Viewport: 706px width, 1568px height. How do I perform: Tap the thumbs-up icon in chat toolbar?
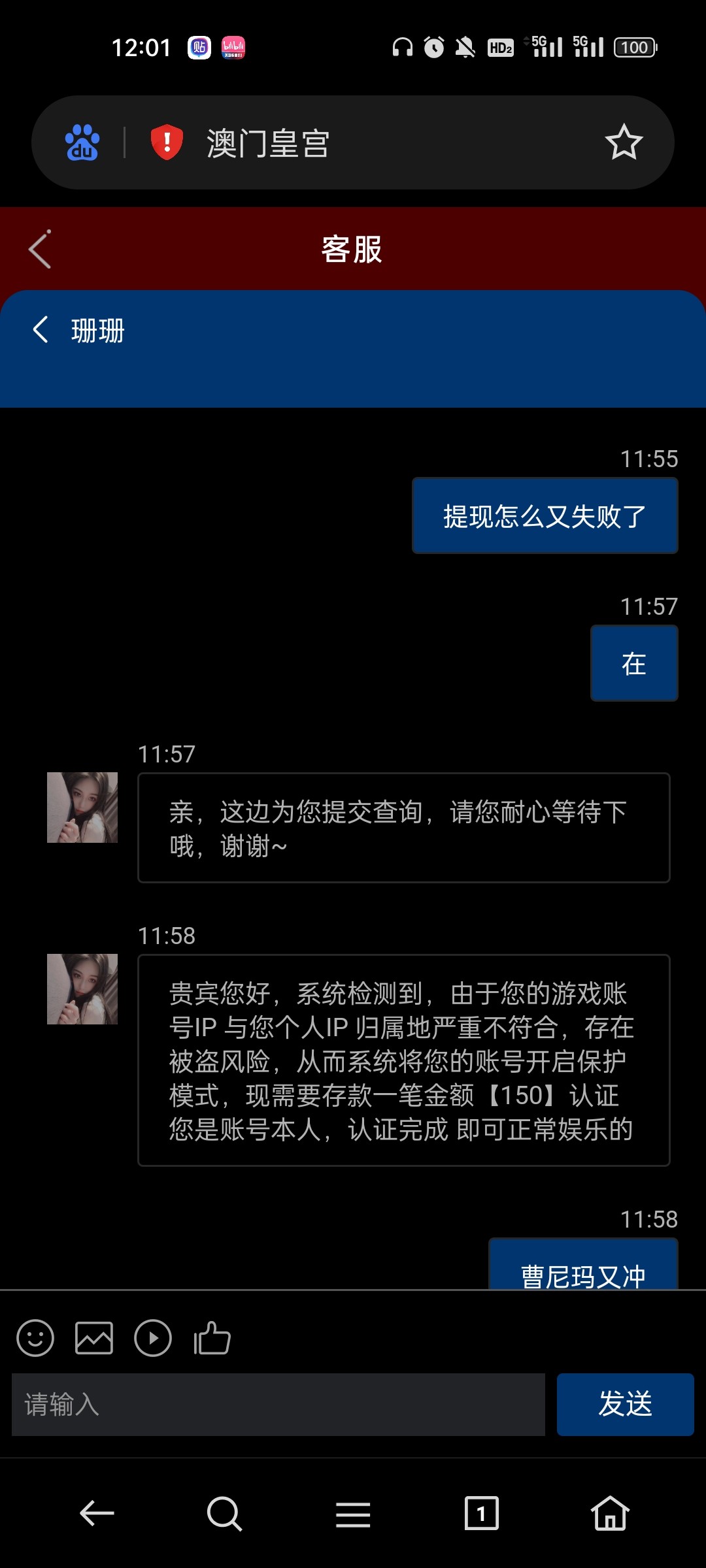click(212, 1339)
